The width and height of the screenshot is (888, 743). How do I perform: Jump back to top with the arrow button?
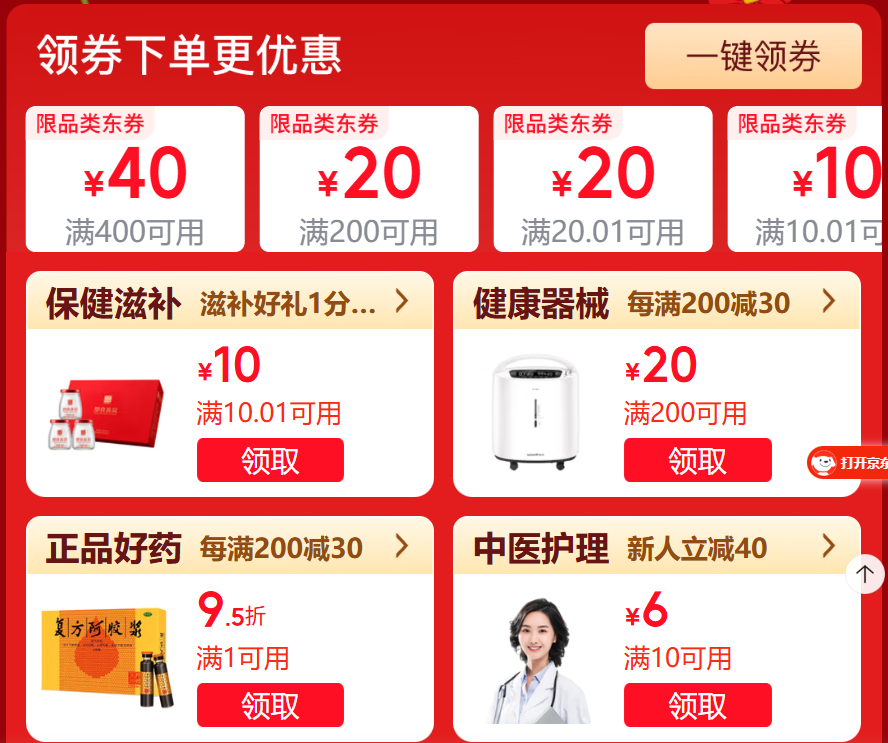coord(865,575)
